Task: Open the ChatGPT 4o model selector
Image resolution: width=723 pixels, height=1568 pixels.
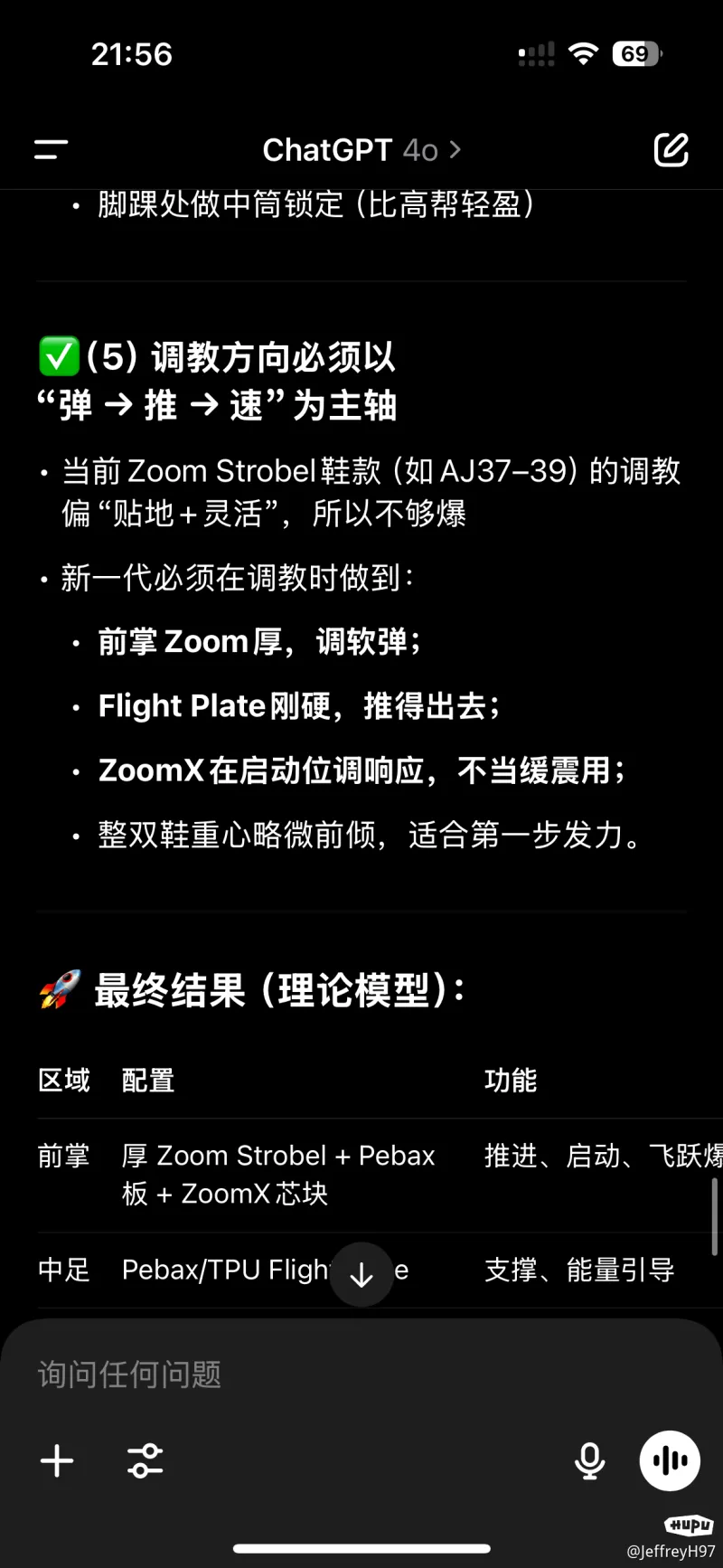Action: click(361, 150)
